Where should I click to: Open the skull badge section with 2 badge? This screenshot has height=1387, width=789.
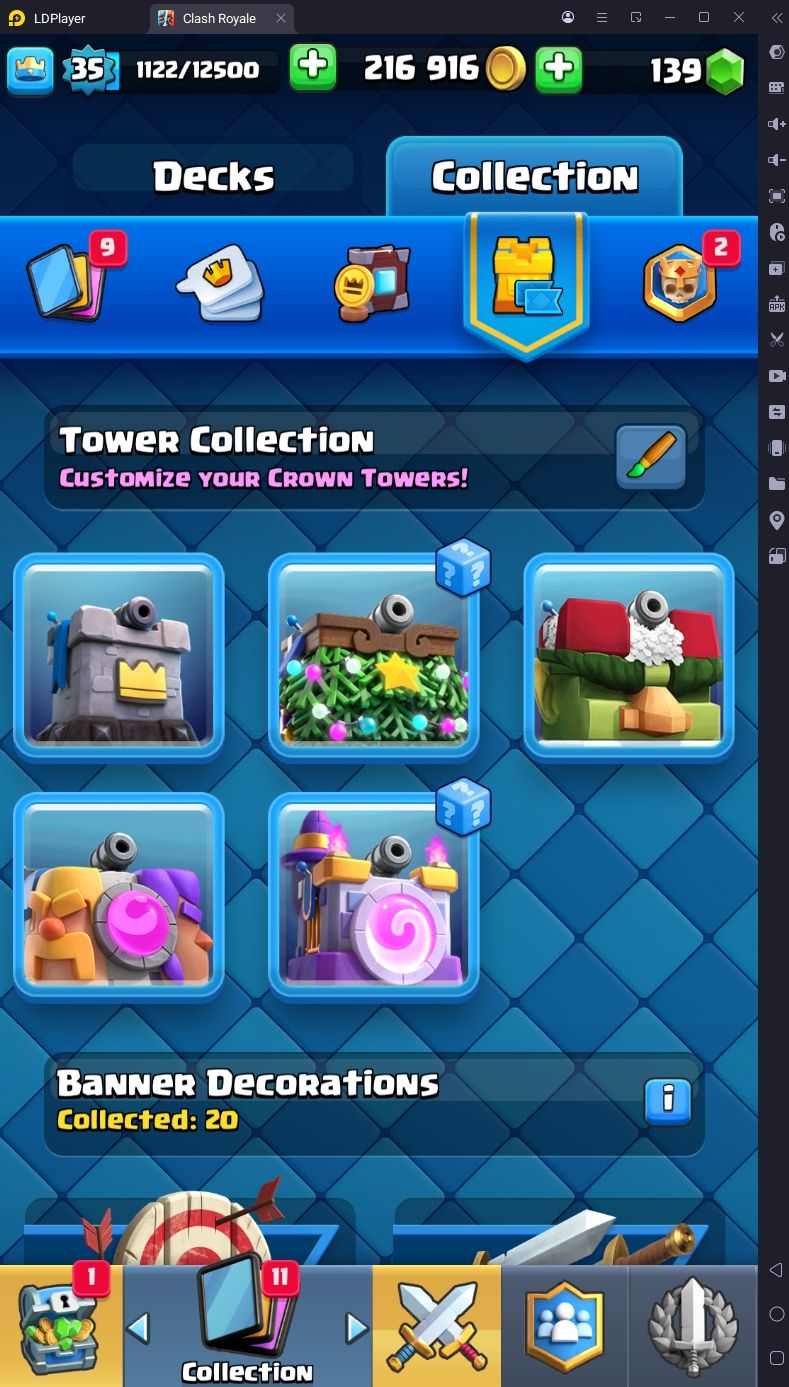(x=679, y=283)
